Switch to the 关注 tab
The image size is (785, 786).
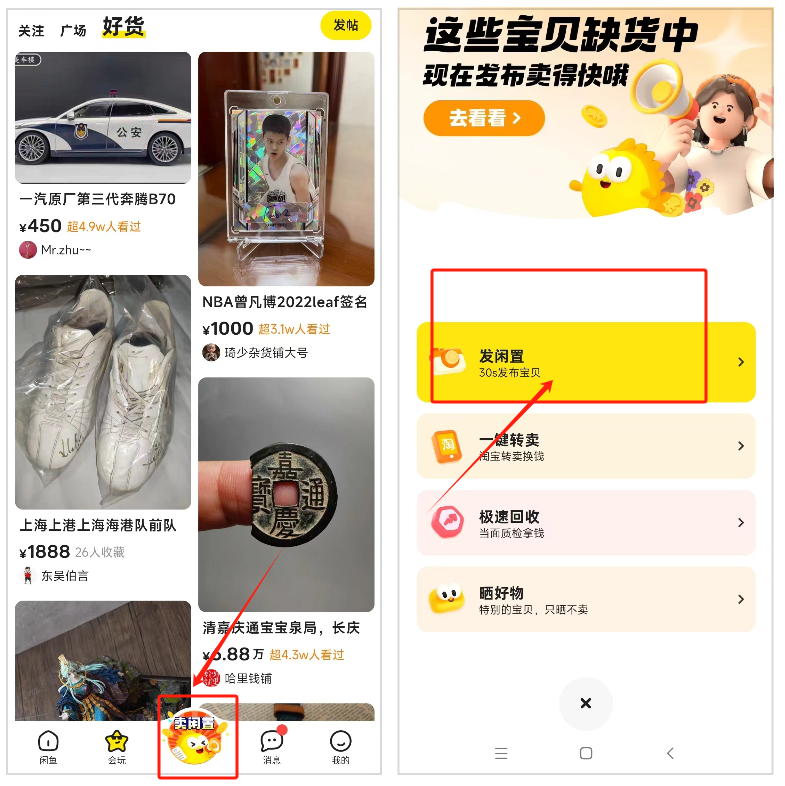[x=32, y=31]
